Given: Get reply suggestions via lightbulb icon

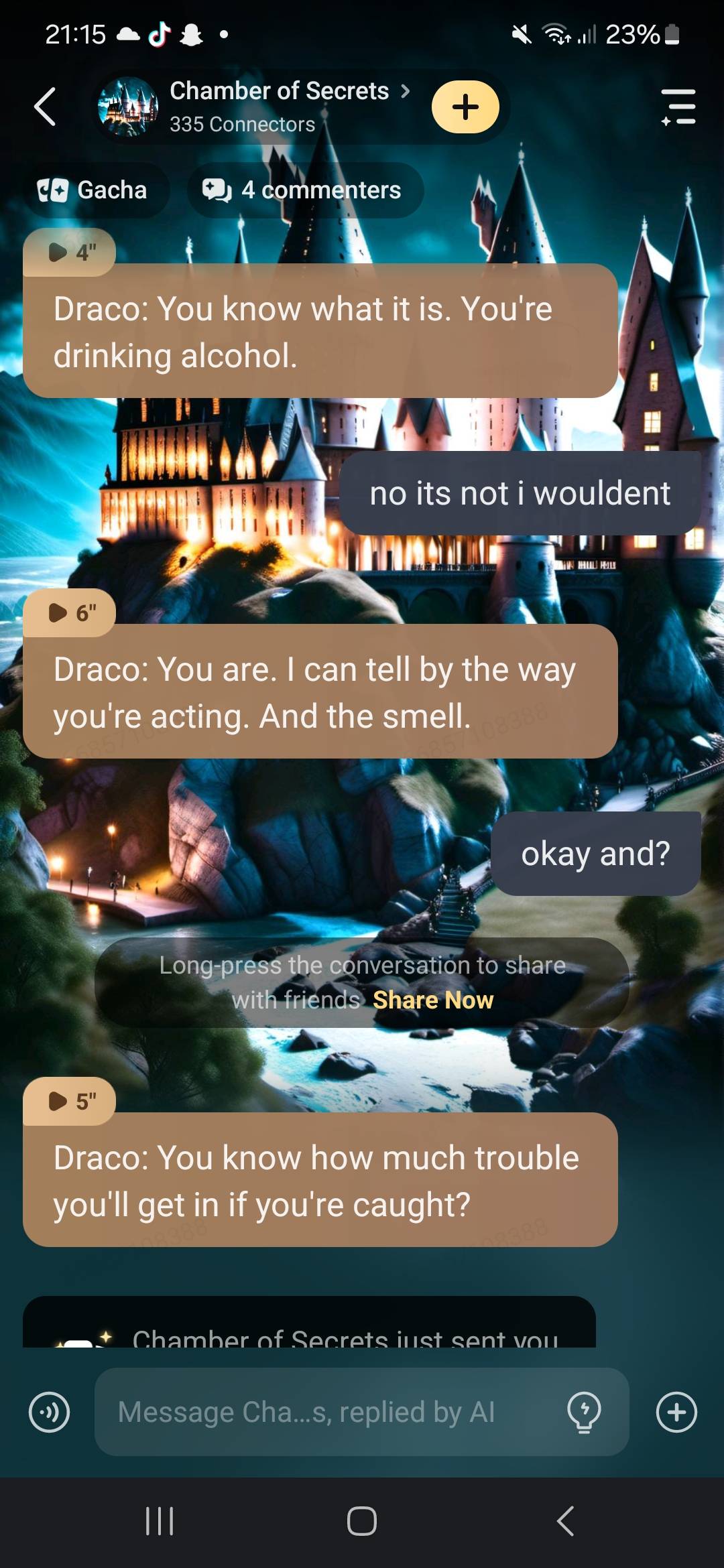Looking at the screenshot, I should (x=584, y=1412).
